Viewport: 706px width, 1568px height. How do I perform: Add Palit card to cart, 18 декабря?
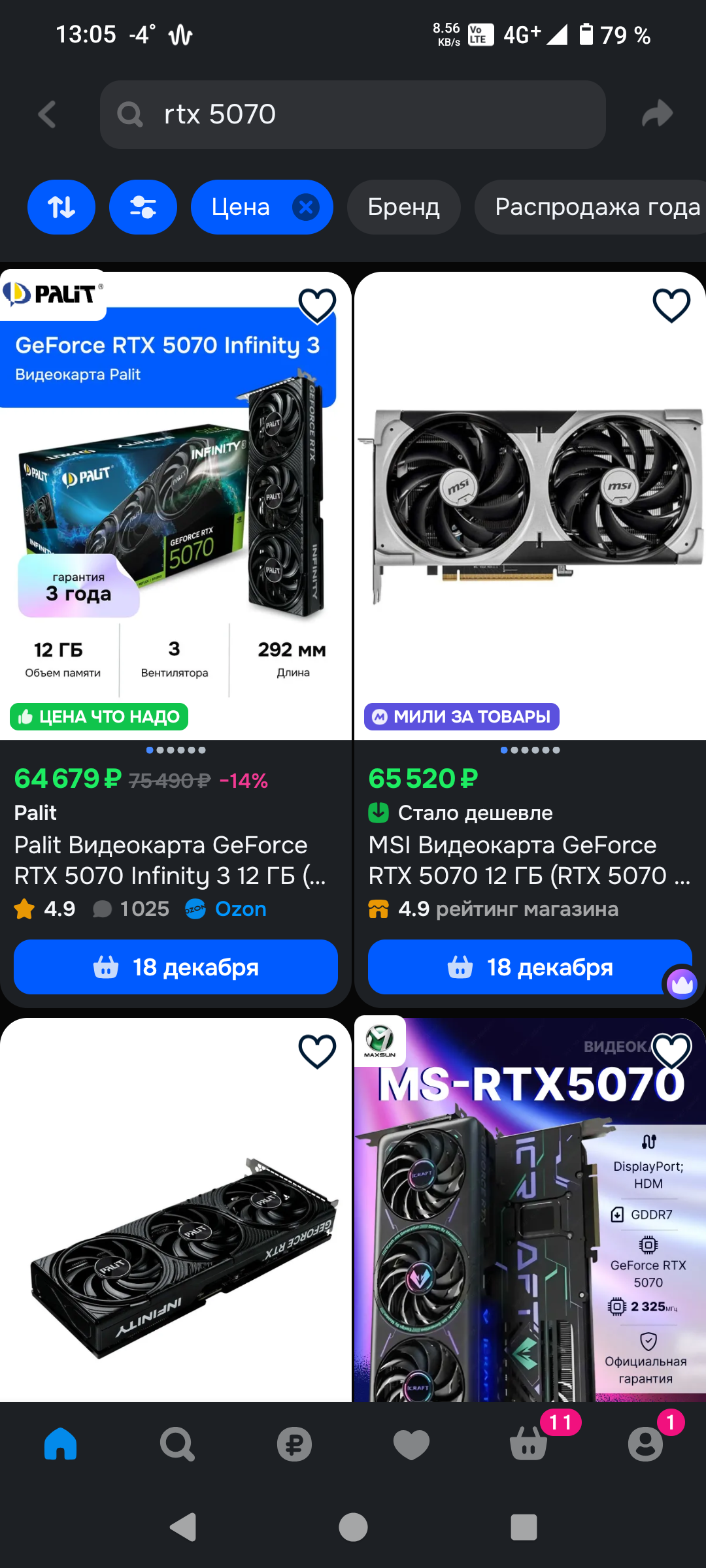click(176, 967)
